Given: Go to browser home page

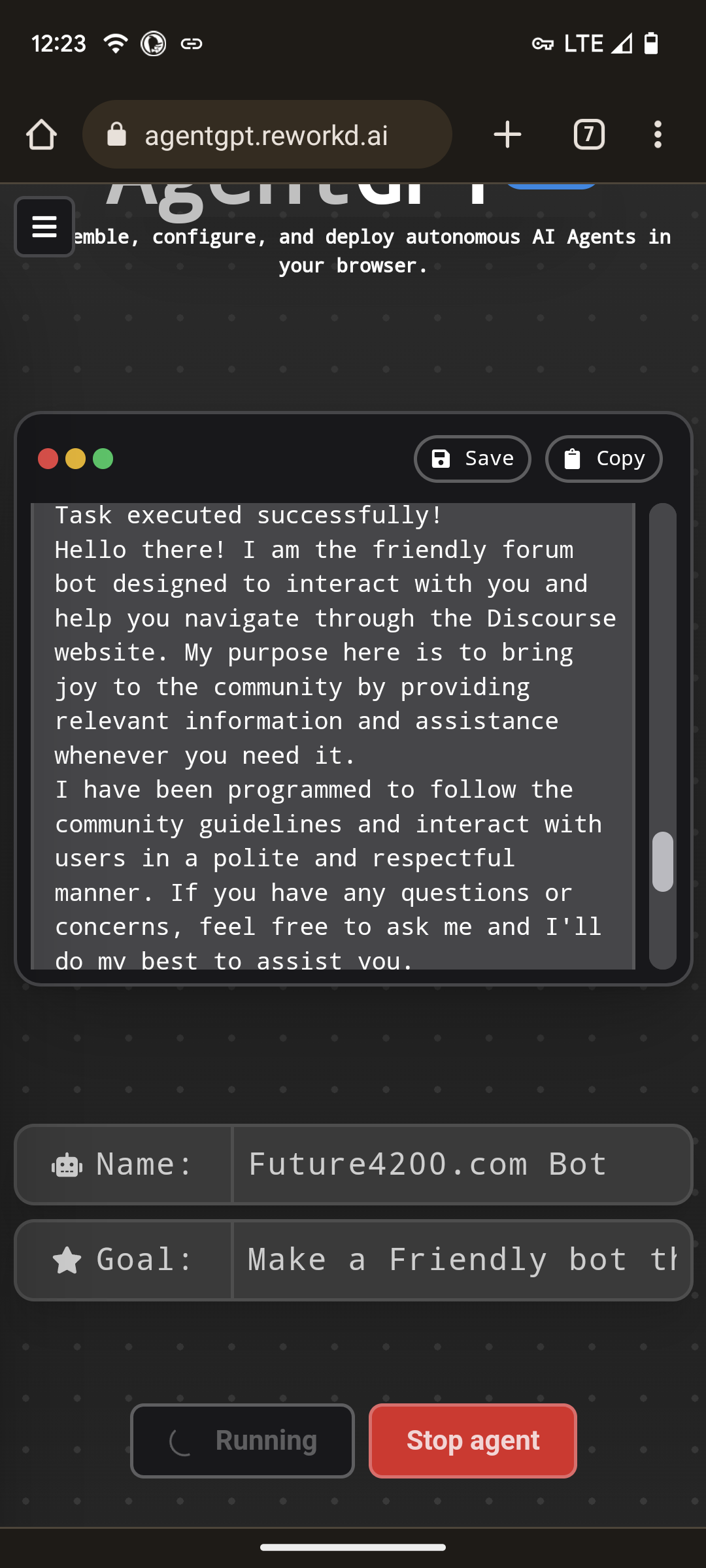Looking at the screenshot, I should tap(42, 135).
